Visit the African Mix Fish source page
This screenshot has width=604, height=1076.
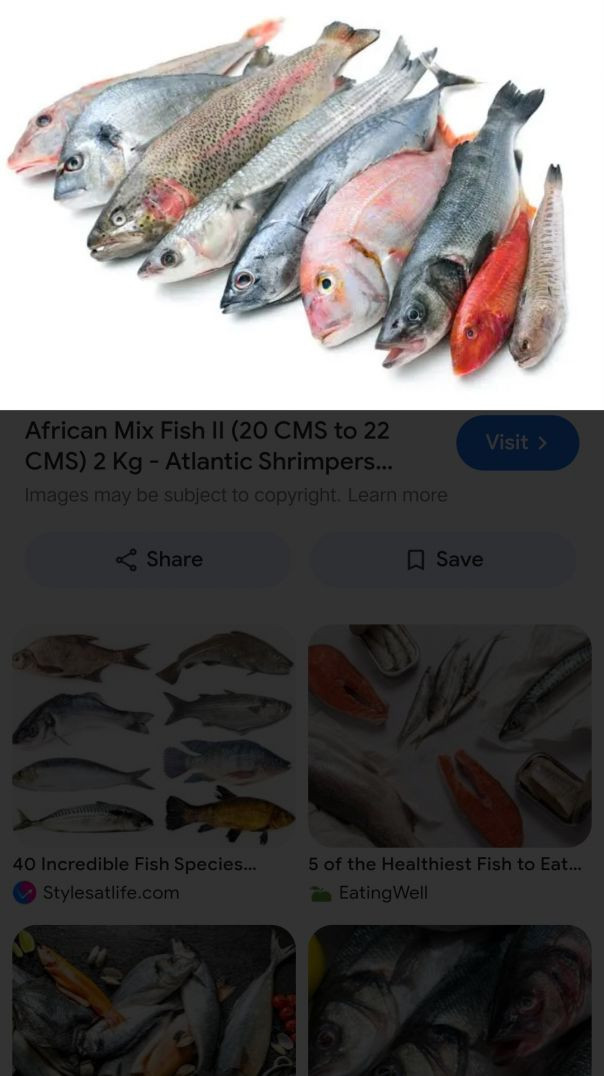click(517, 442)
